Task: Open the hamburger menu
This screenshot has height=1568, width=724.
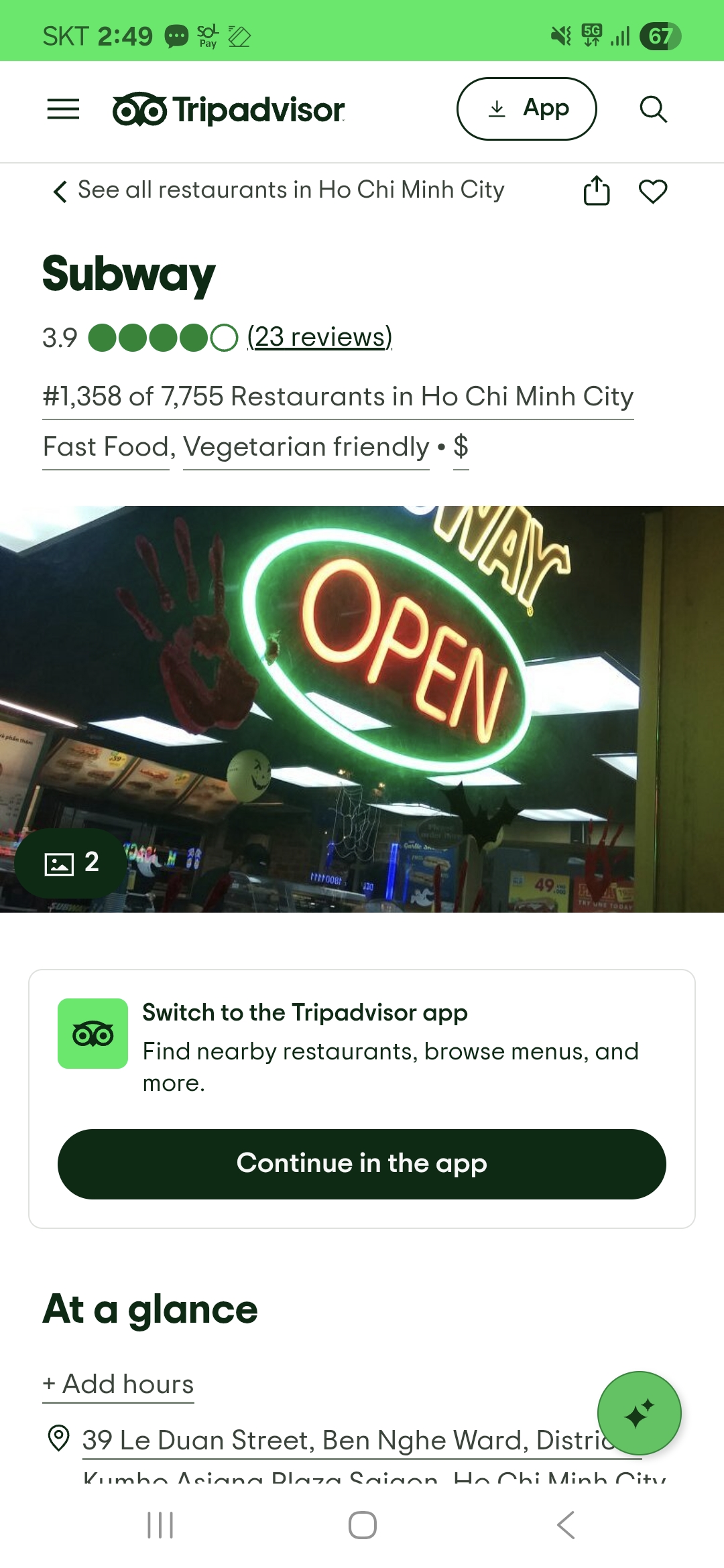Action: (63, 109)
